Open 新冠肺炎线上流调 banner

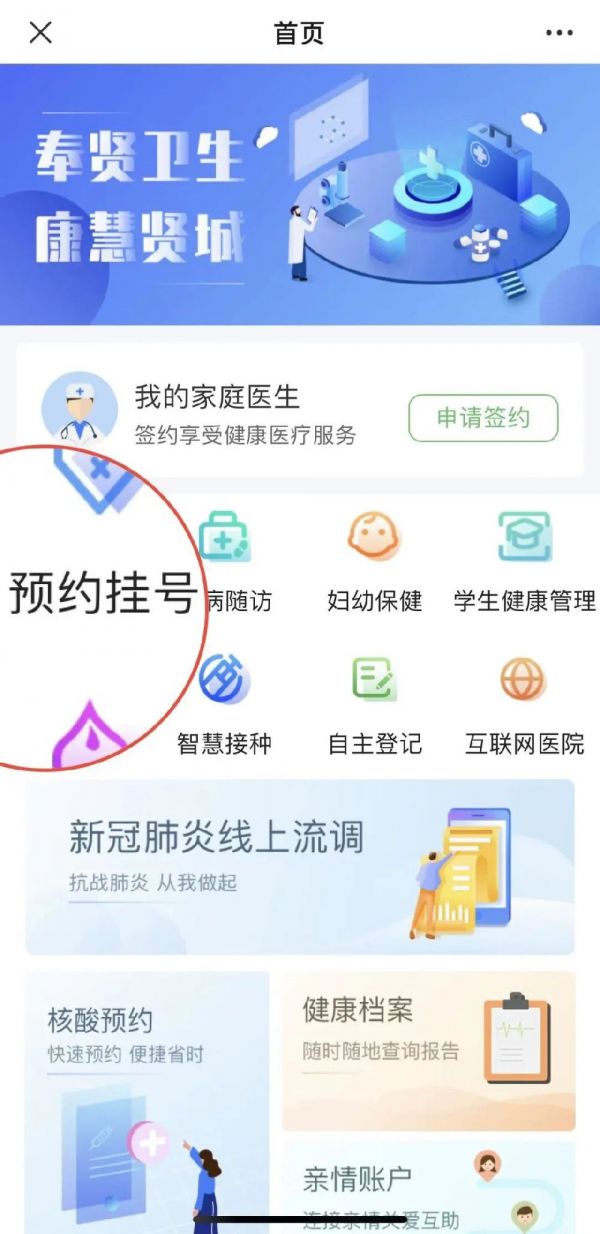pyautogui.click(x=300, y=867)
